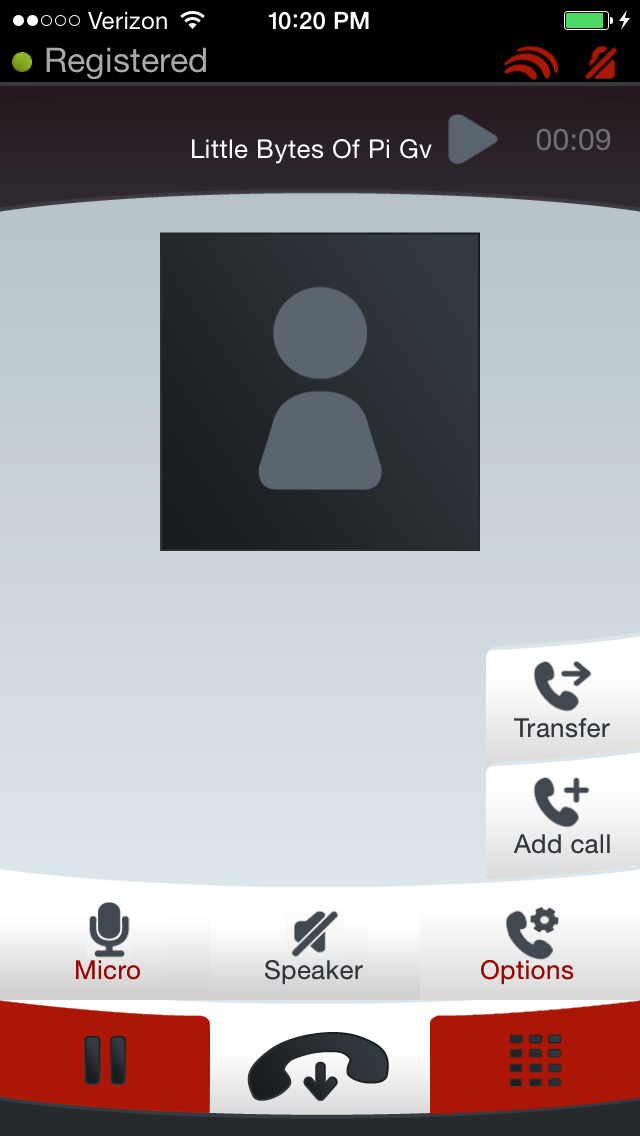The height and width of the screenshot is (1136, 640).
Task: Open the dial pad keypad
Action: click(536, 1061)
